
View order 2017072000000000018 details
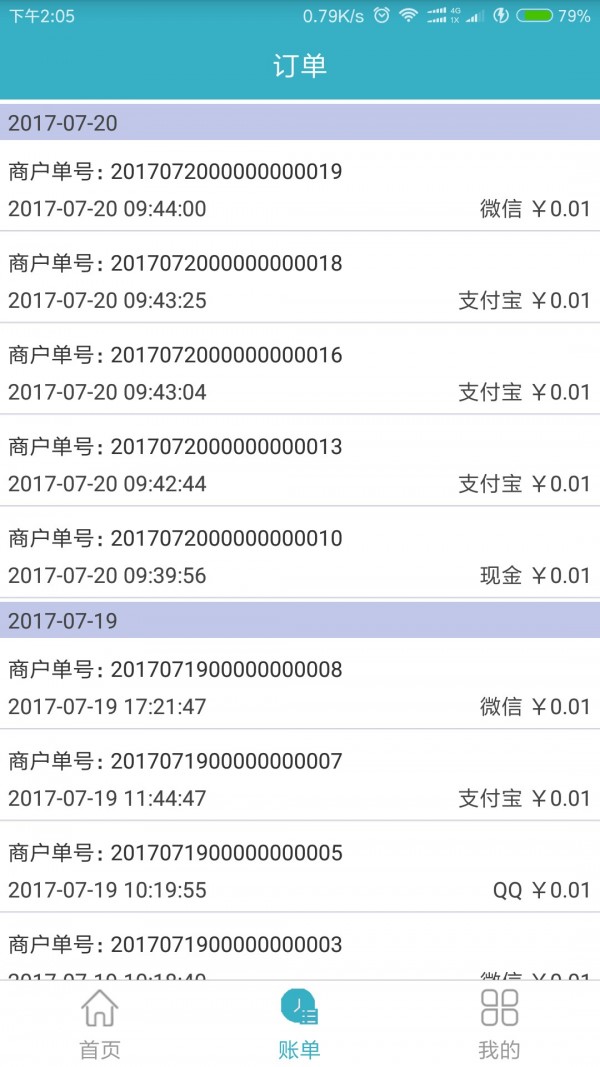(x=299, y=281)
